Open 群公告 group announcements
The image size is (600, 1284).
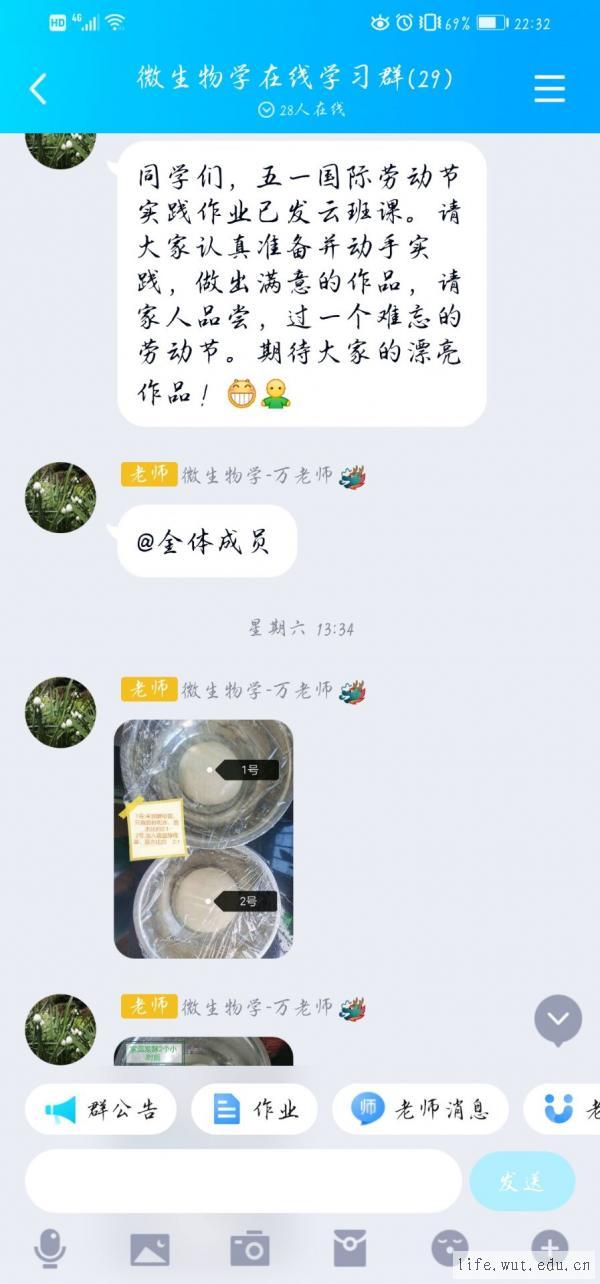(101, 1109)
